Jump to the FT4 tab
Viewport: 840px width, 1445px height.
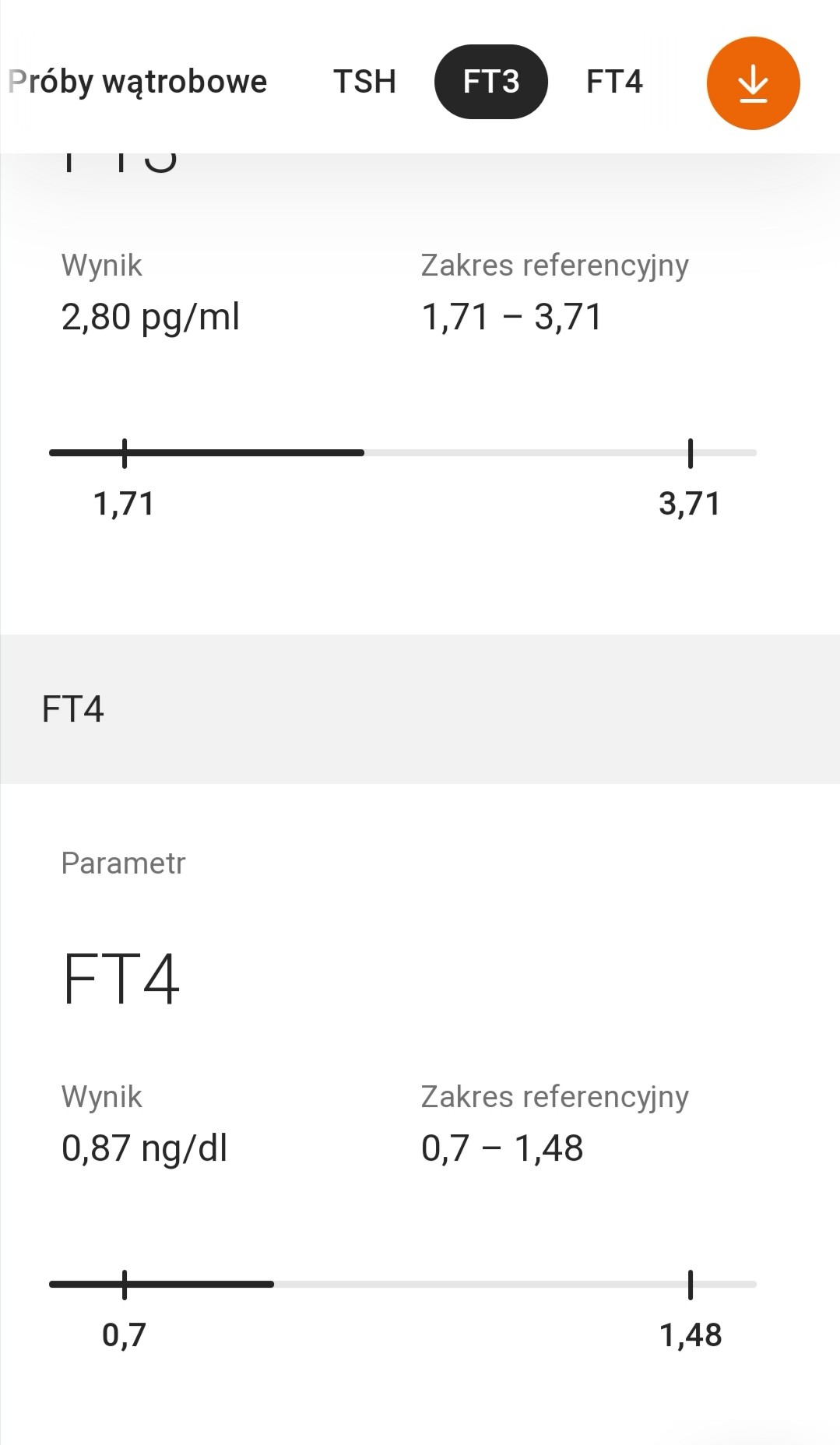coord(614,82)
